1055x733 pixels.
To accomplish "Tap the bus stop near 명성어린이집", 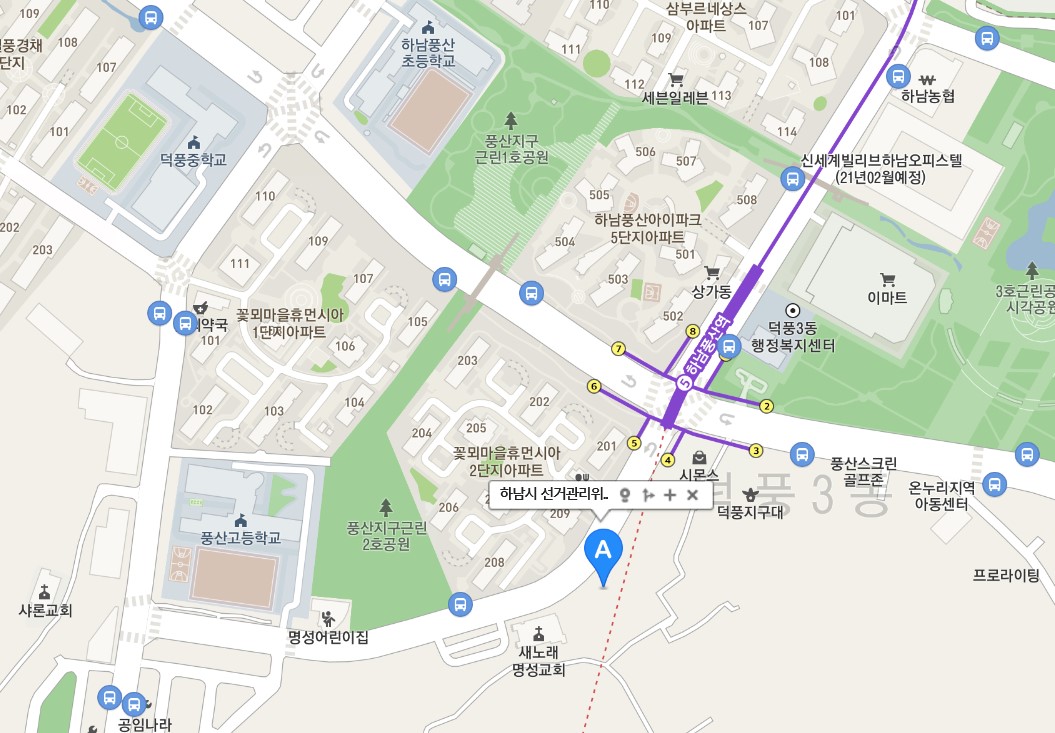I will [460, 604].
